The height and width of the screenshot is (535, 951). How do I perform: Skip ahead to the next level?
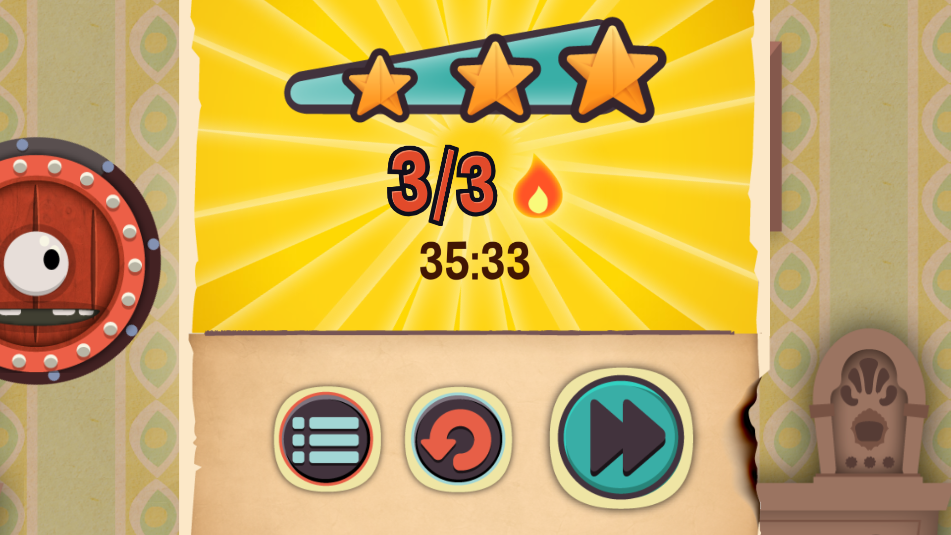pyautogui.click(x=621, y=437)
